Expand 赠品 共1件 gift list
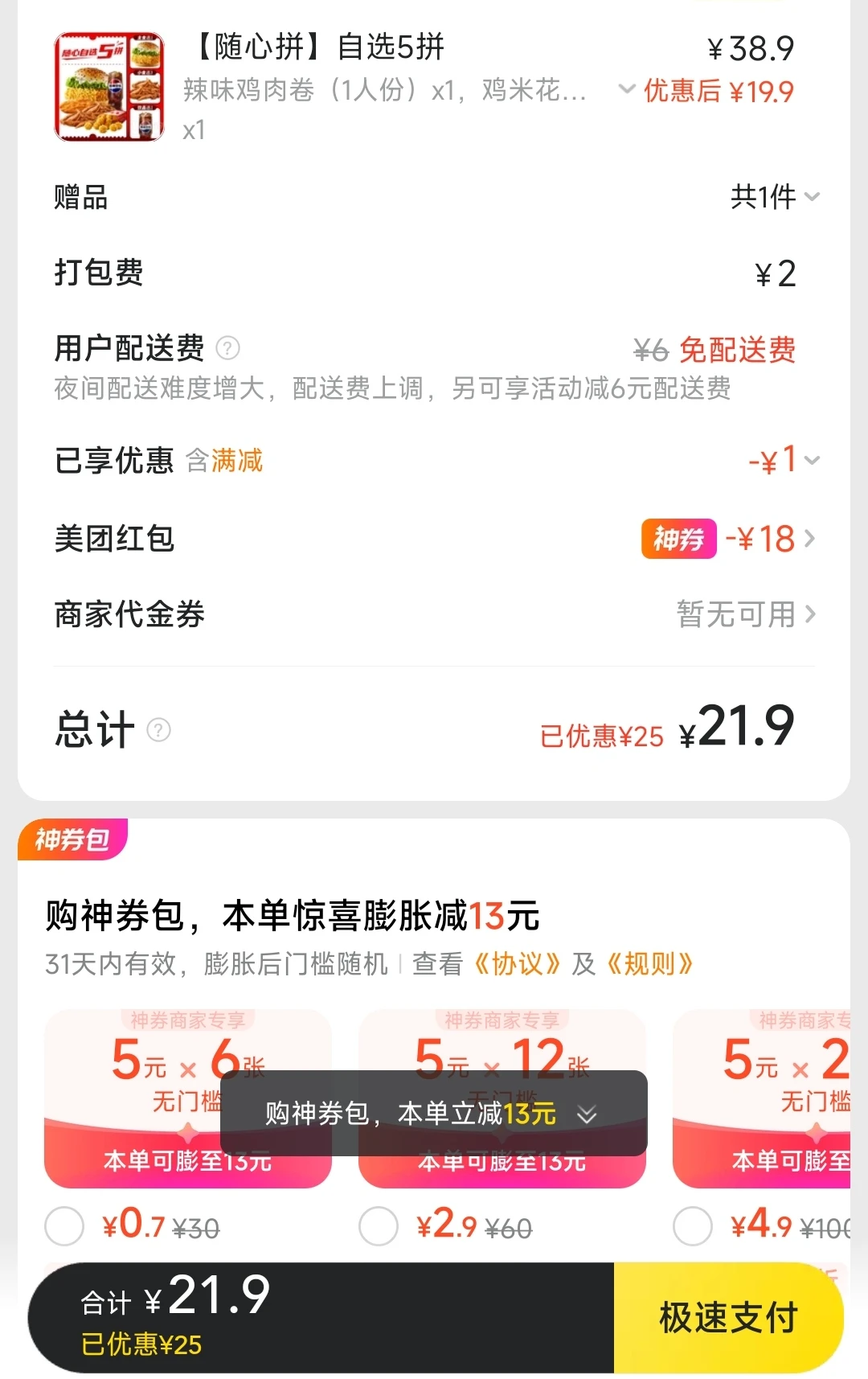This screenshot has height=1379, width=868. (775, 197)
